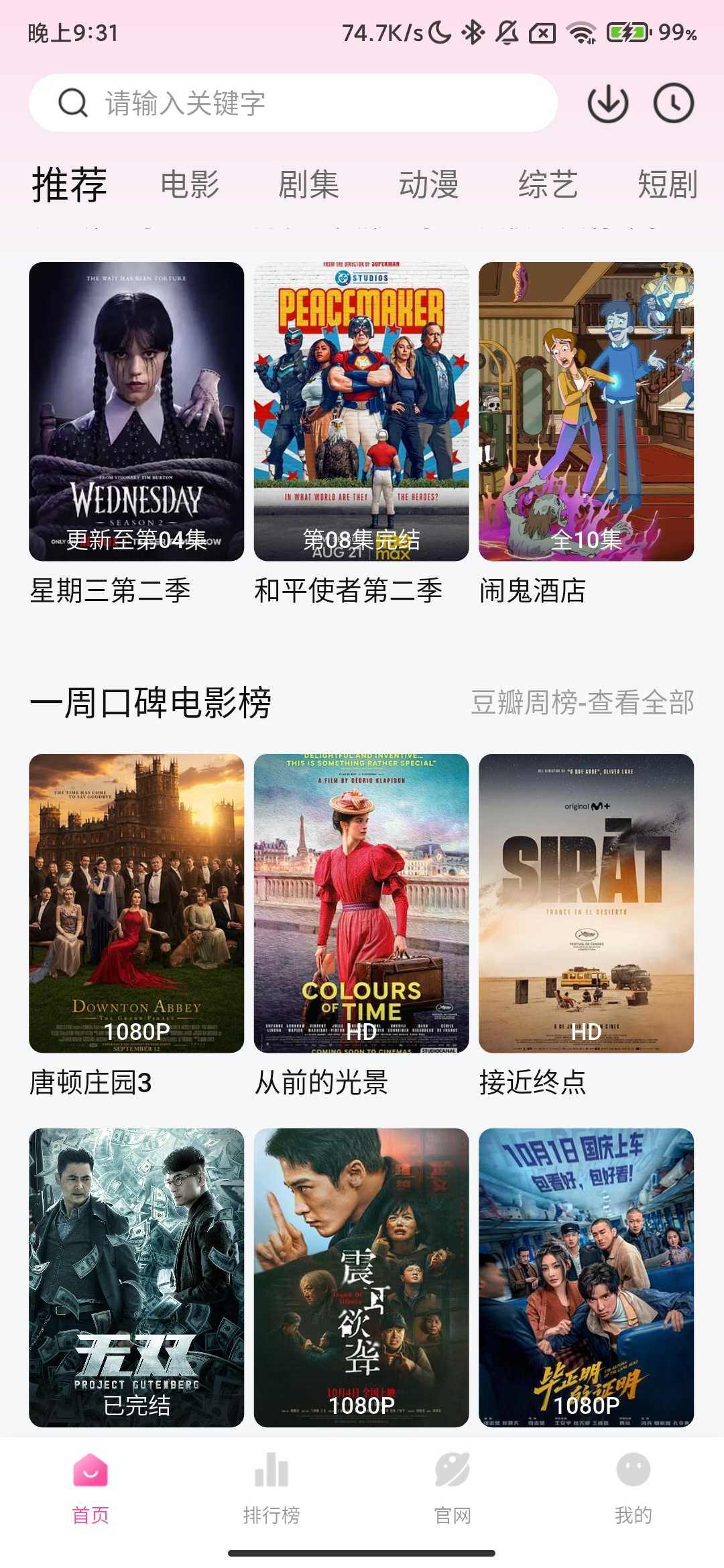Open the 闹鬼酒店 card
Viewport: 724px width, 1568px height.
click(x=586, y=411)
